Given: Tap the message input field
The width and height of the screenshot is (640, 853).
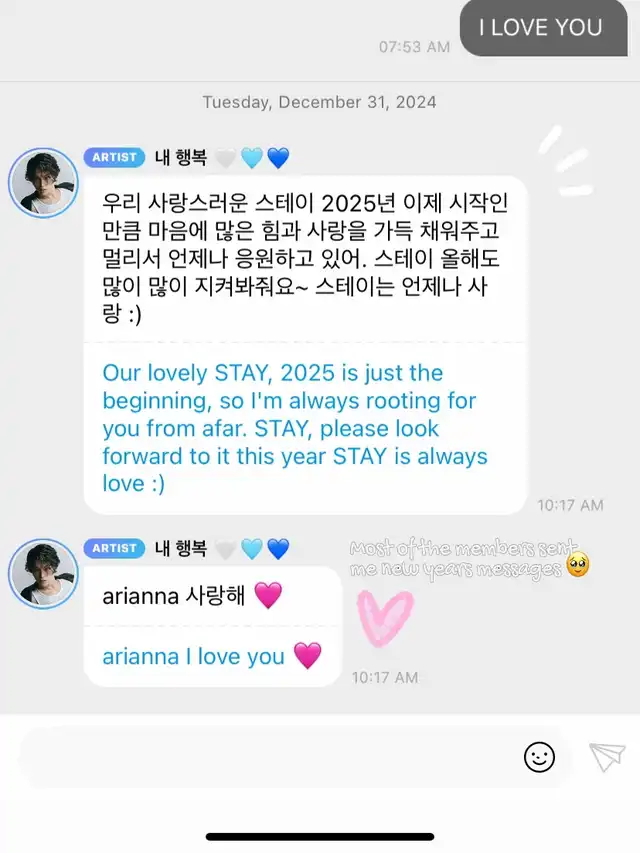Looking at the screenshot, I should [x=270, y=757].
